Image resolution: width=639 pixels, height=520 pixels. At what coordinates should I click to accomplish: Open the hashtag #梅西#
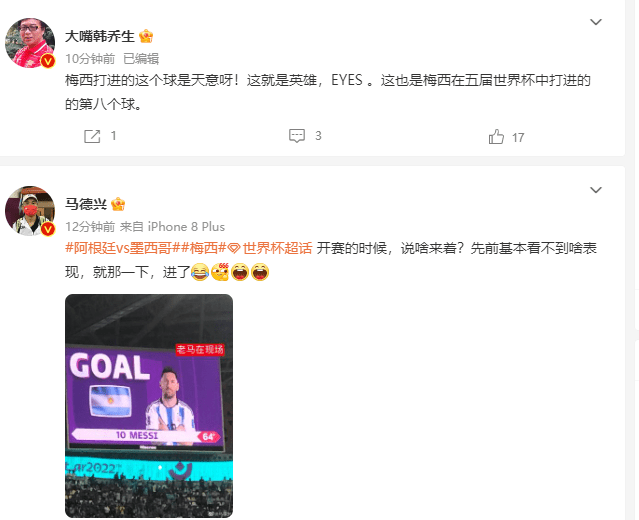197,248
